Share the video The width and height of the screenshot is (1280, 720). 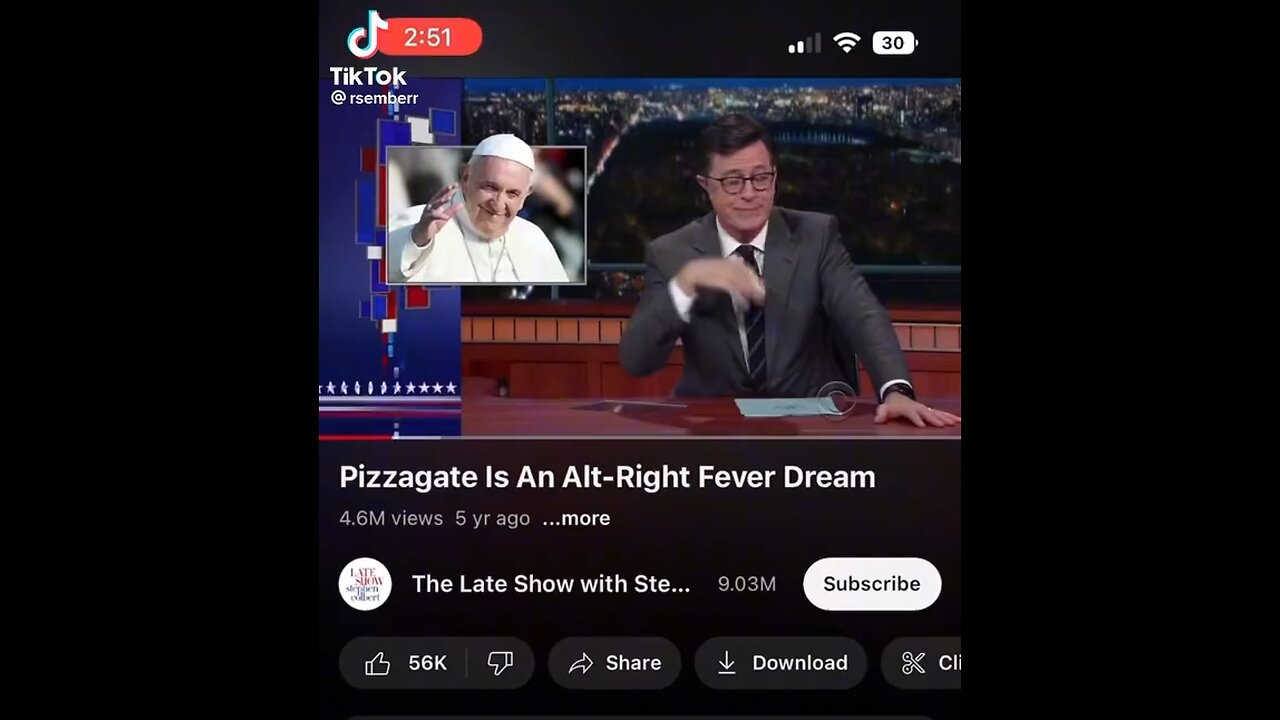[614, 663]
